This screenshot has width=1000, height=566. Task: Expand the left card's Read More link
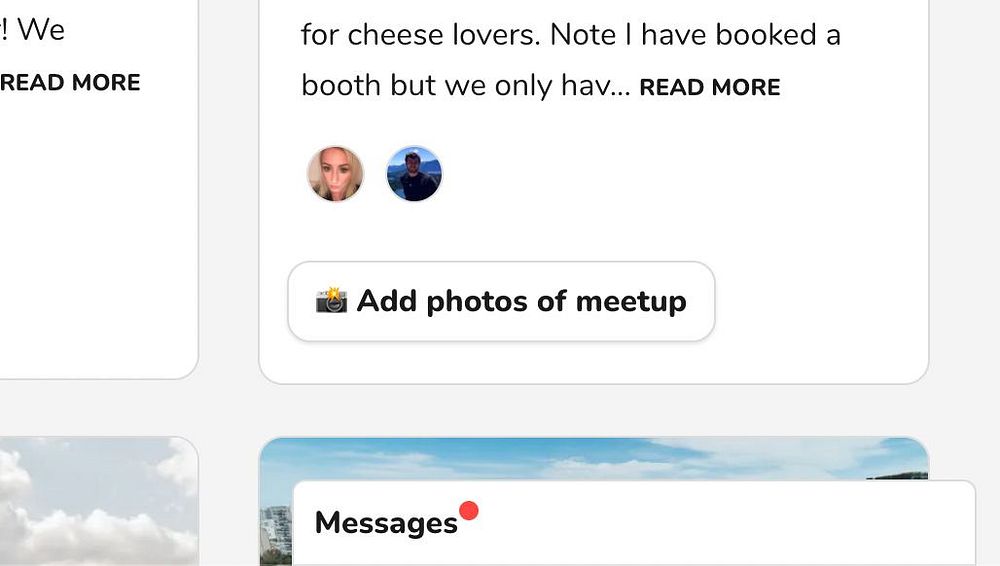click(x=70, y=83)
